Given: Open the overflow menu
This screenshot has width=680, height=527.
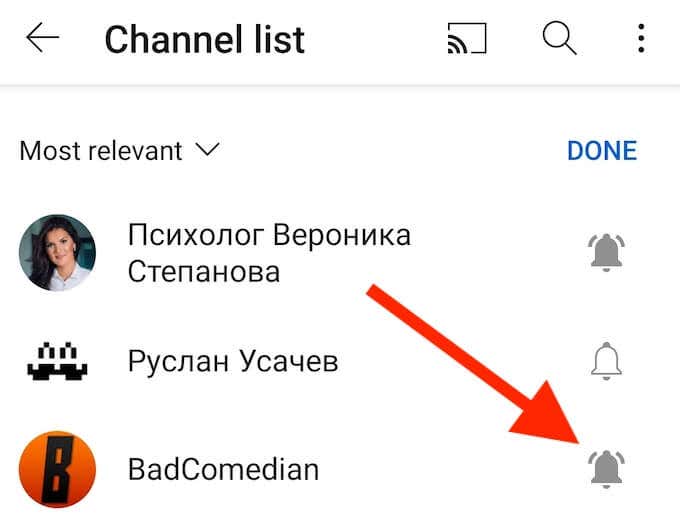Looking at the screenshot, I should [641, 39].
